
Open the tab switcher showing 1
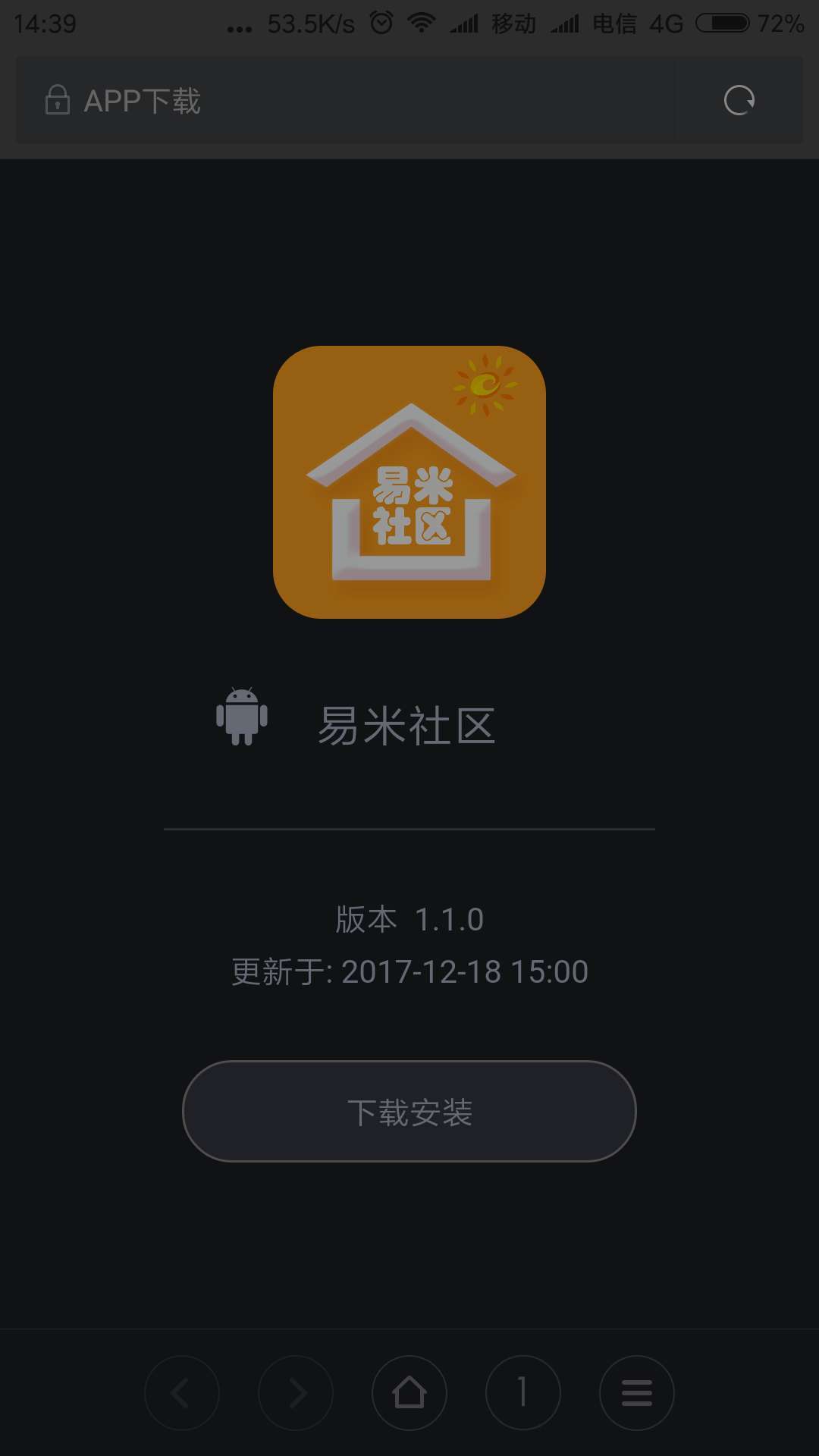(x=522, y=1392)
